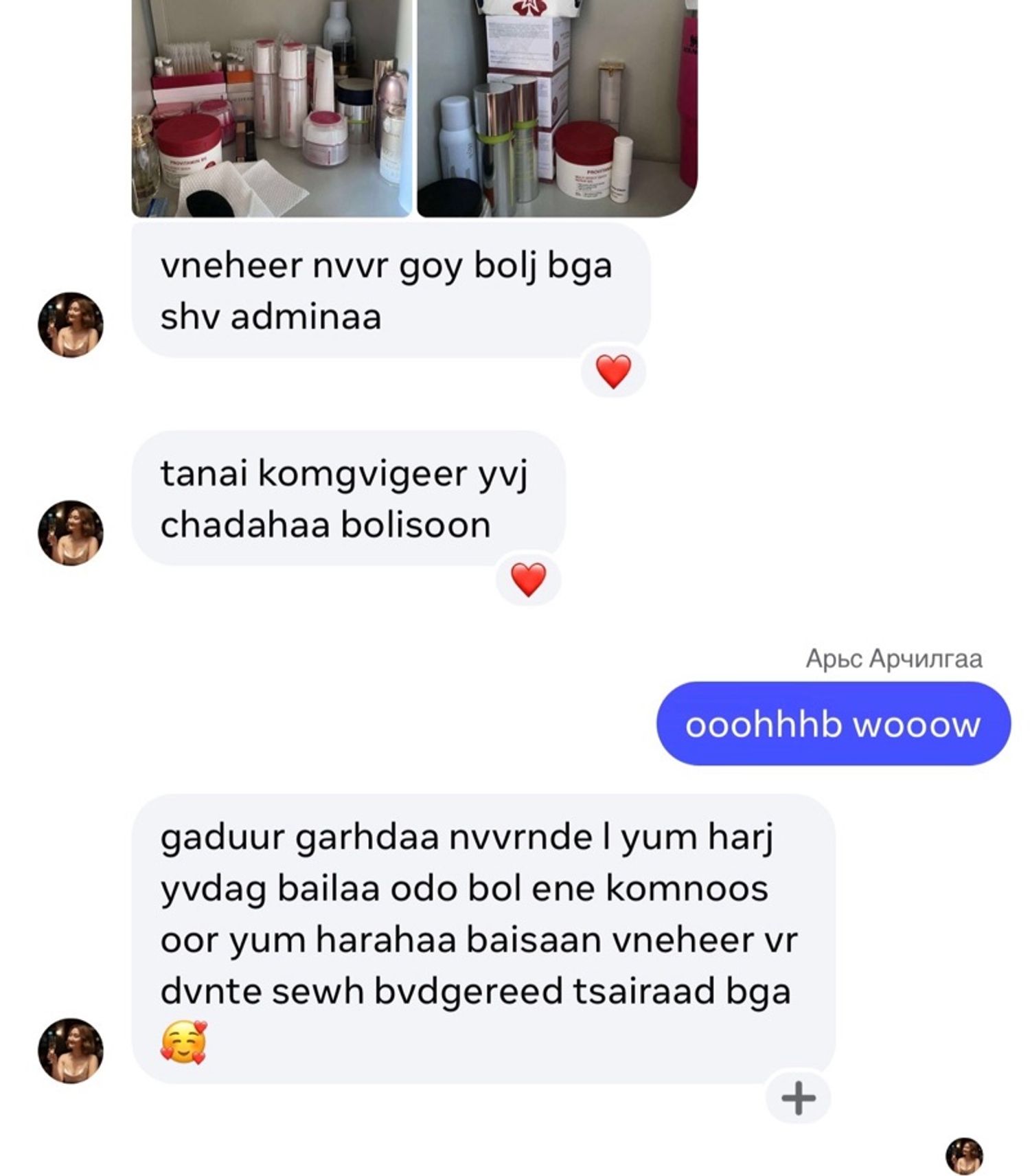Add reaction with plus on 'gaduur garhdaa' message
This screenshot has width=1030, height=1176.
pos(799,1097)
